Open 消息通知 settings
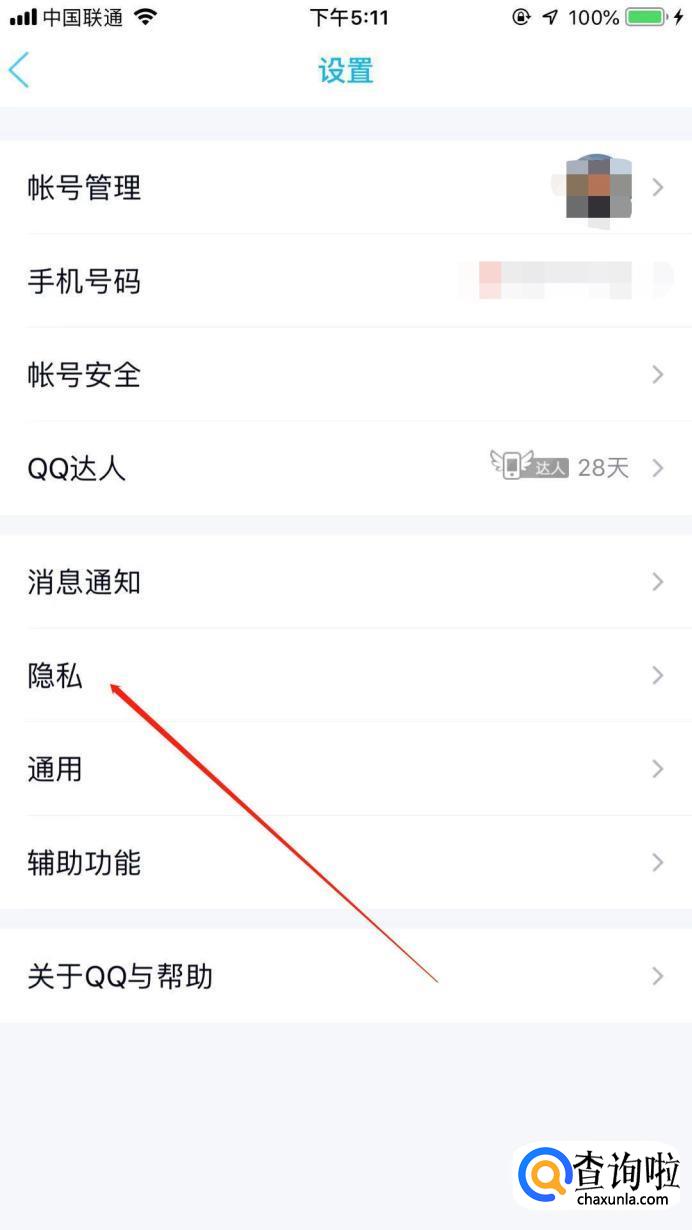The width and height of the screenshot is (692, 1230). coord(346,582)
